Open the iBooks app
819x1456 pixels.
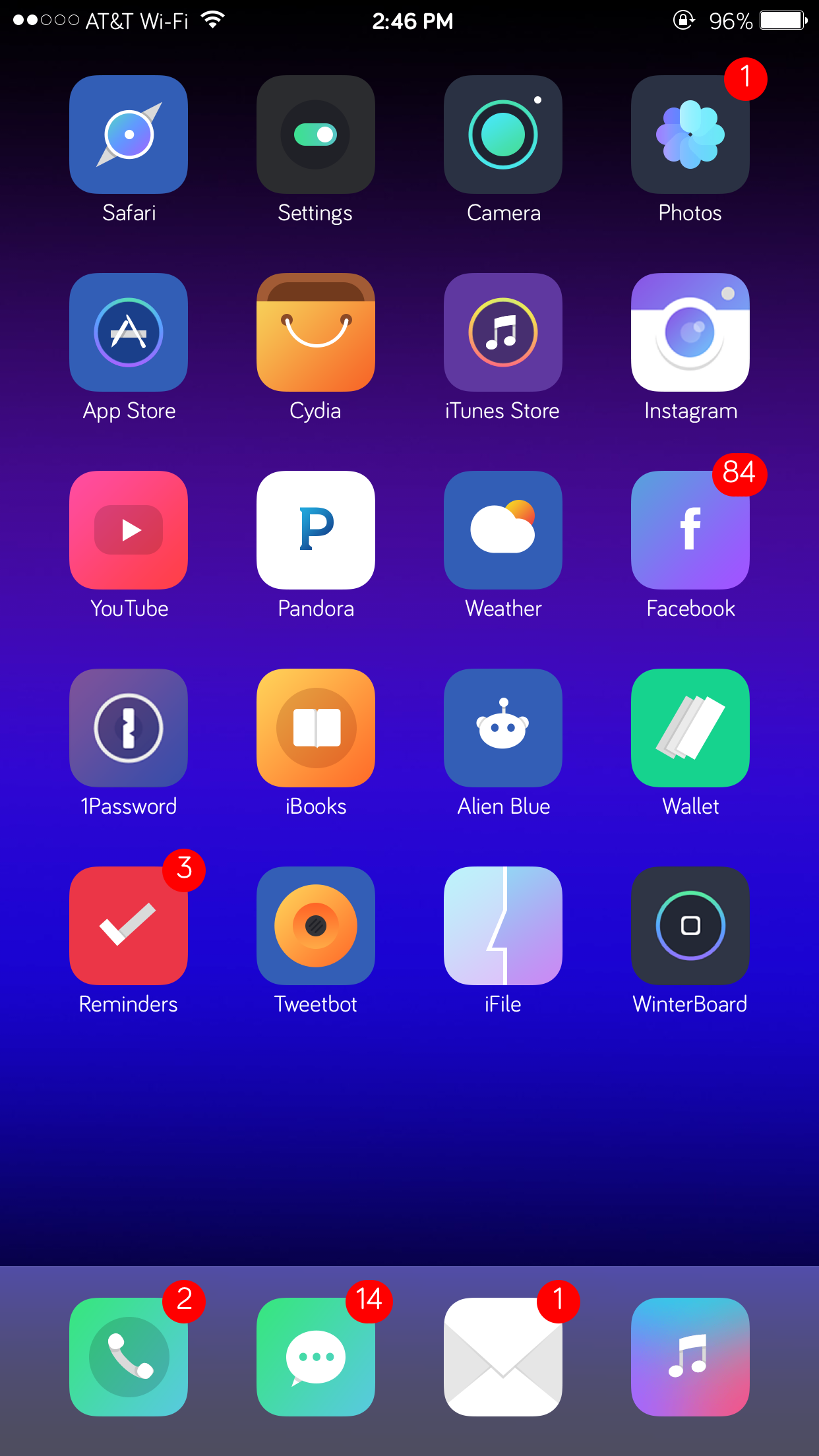coord(316,728)
